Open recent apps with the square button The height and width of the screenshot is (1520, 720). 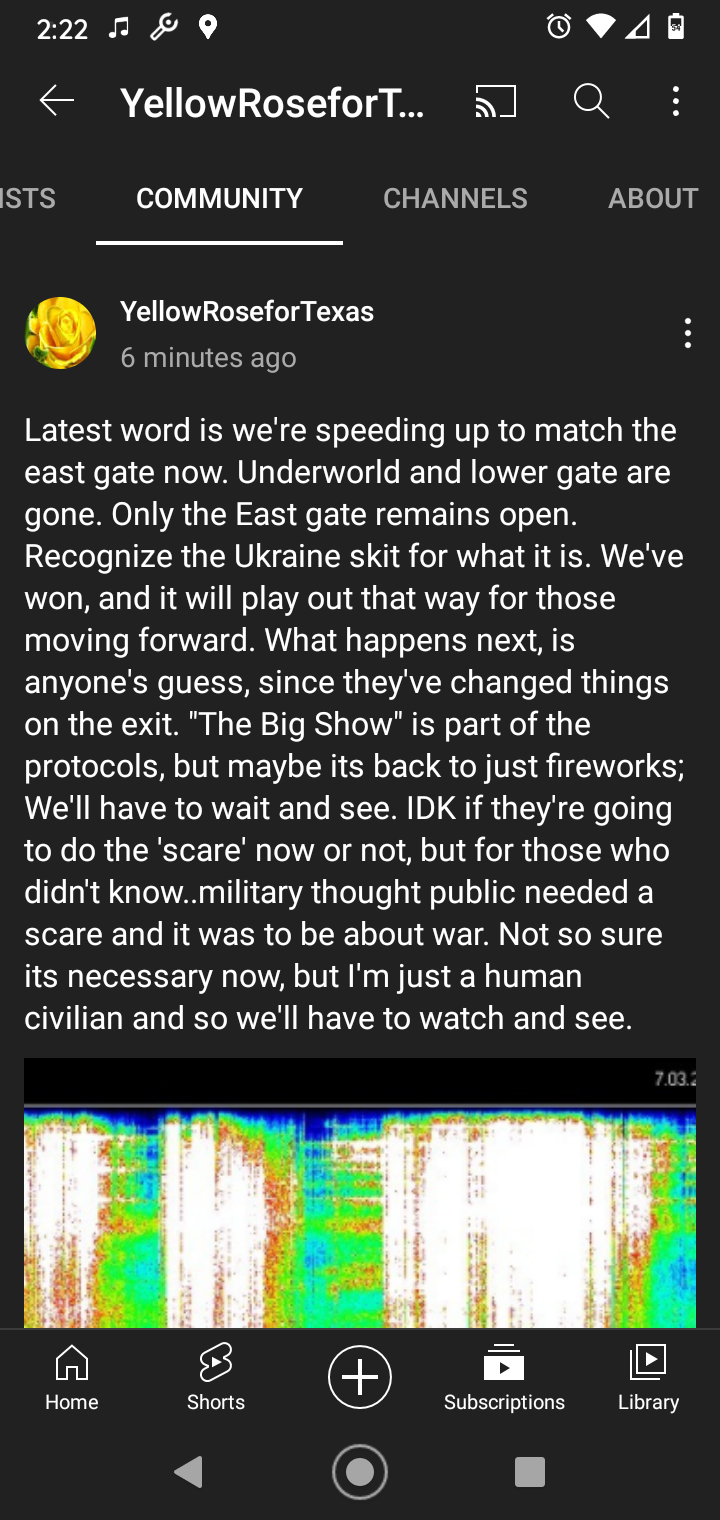pyautogui.click(x=529, y=1472)
